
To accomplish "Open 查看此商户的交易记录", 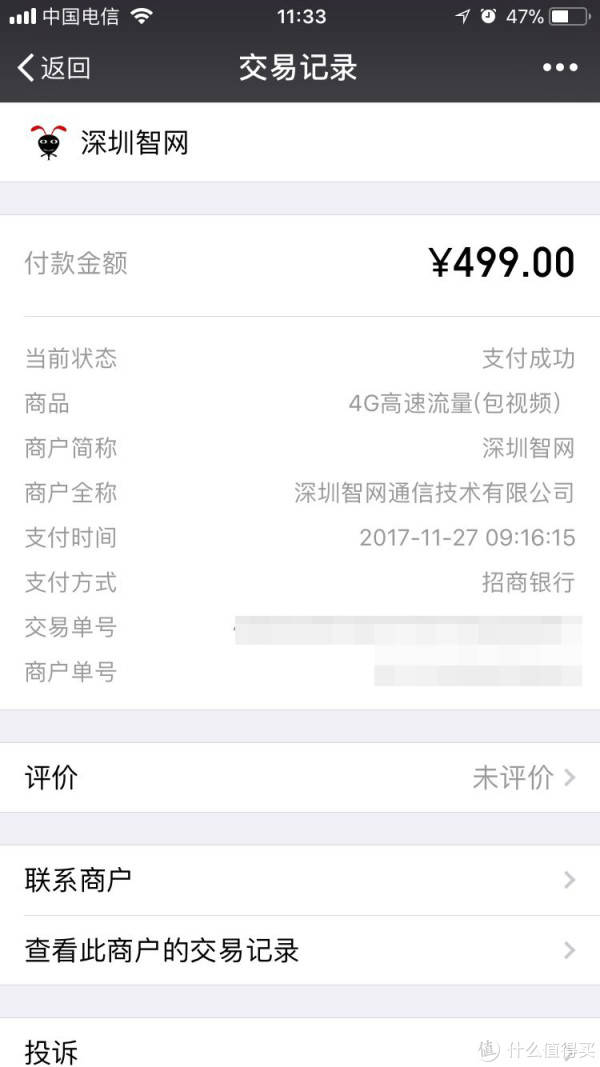I will point(300,950).
